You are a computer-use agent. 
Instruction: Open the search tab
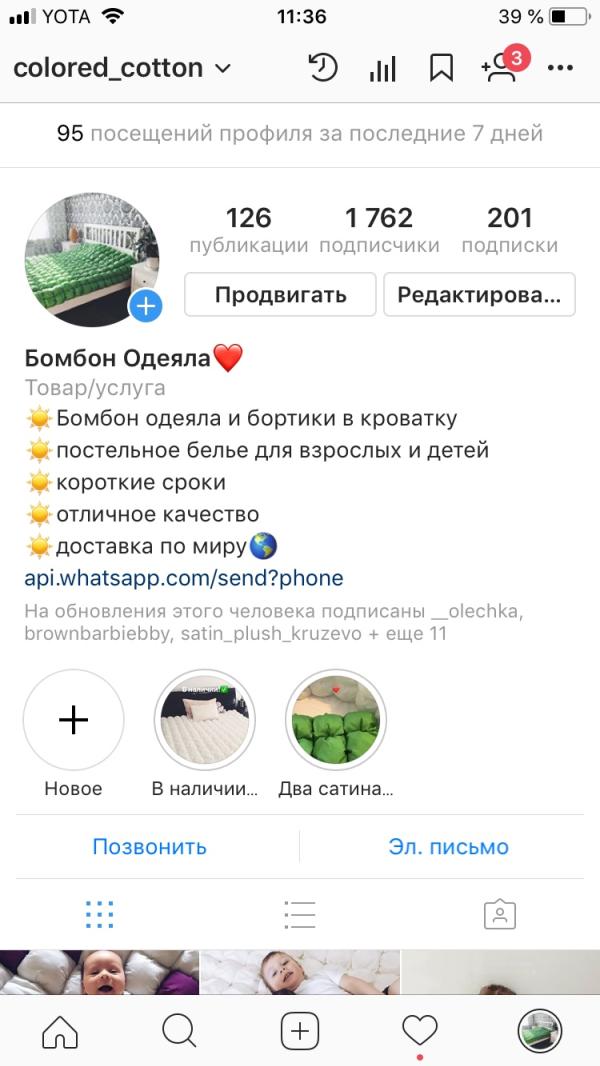click(x=179, y=1030)
